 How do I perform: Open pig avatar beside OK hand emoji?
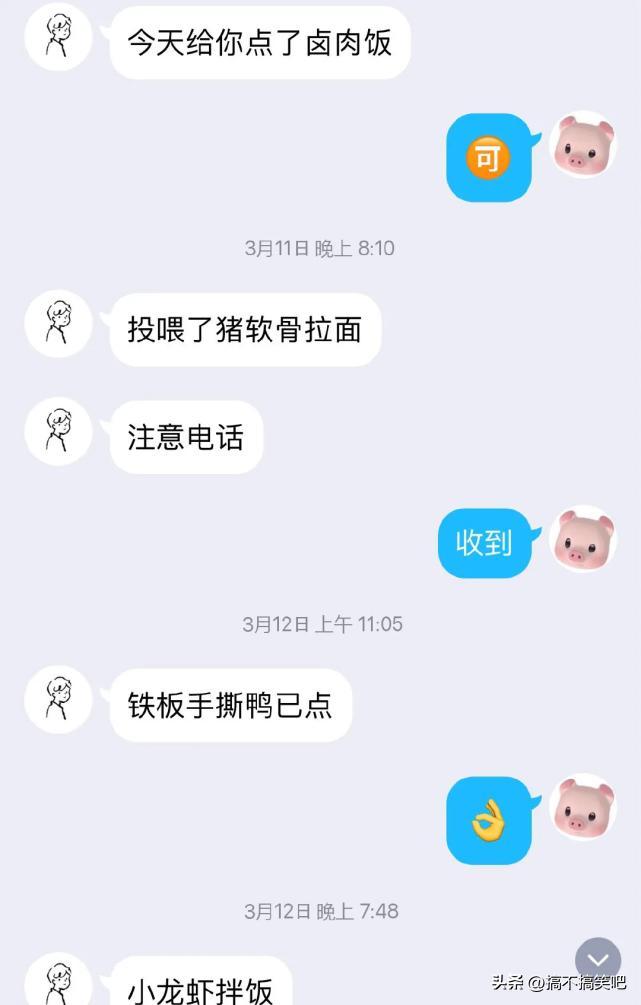(x=583, y=806)
